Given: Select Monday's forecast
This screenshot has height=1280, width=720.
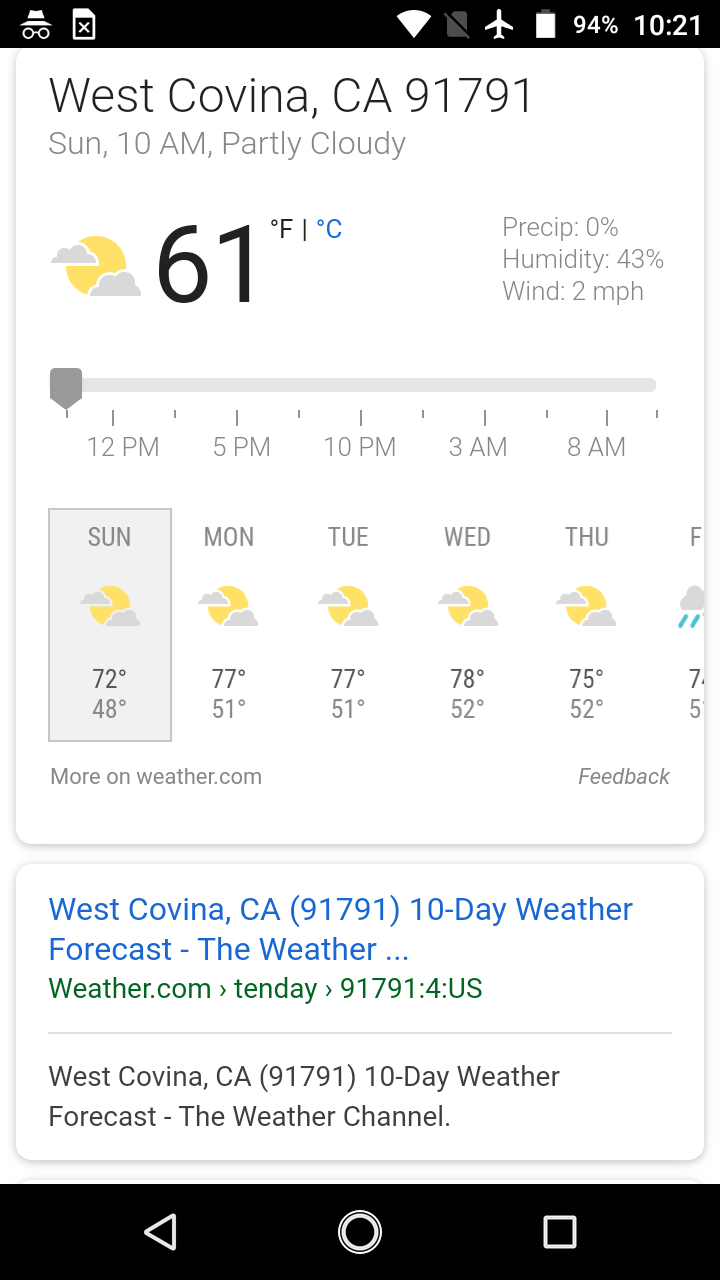Looking at the screenshot, I should [x=229, y=624].
